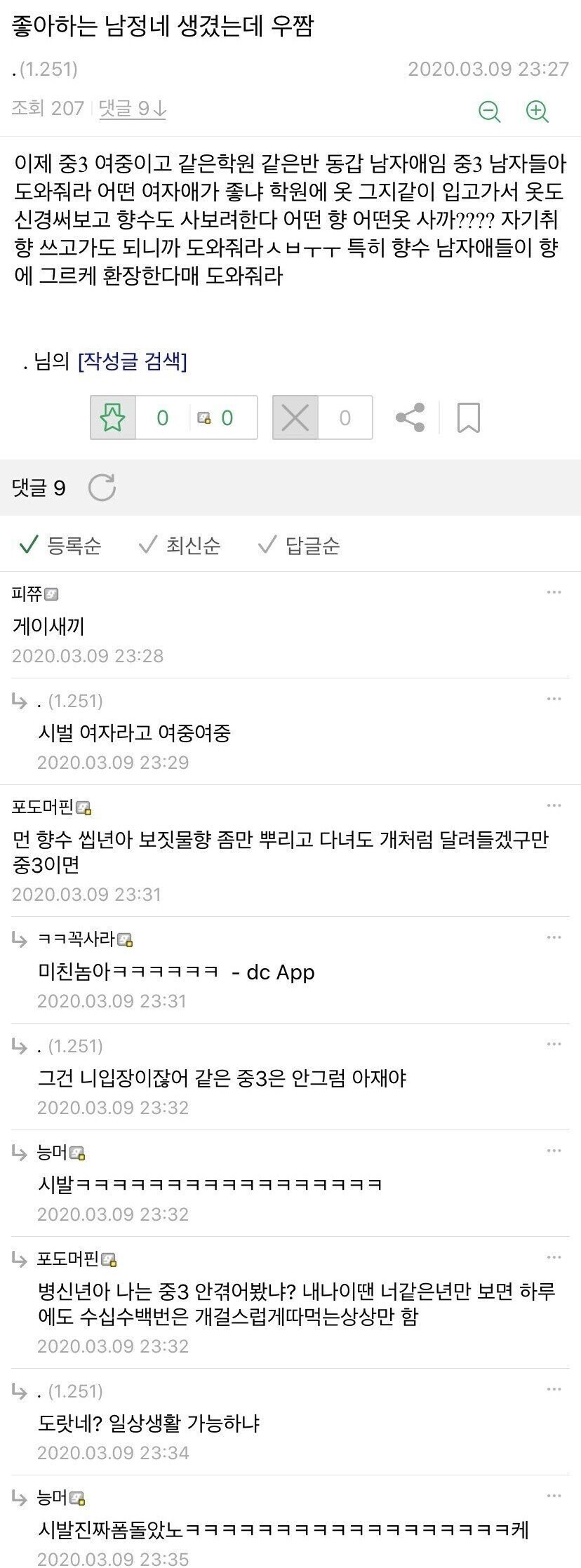Sort comments by 답글순
The image size is (581, 1568).
[x=300, y=545]
